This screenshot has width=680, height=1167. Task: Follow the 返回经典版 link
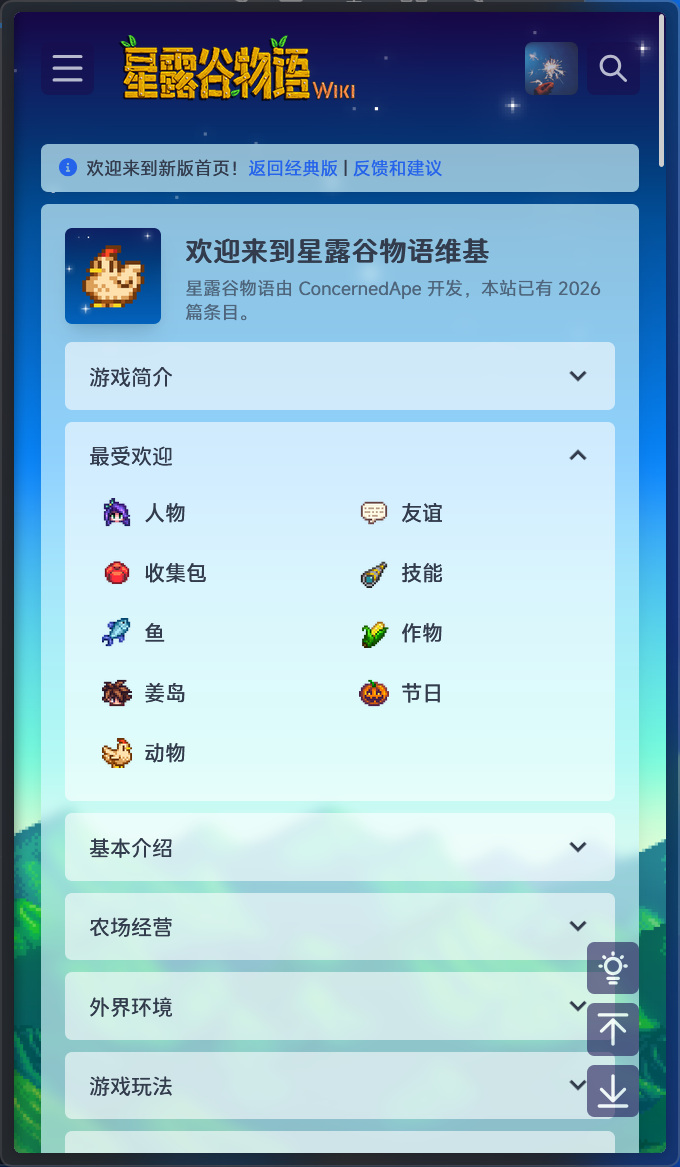[x=293, y=168]
